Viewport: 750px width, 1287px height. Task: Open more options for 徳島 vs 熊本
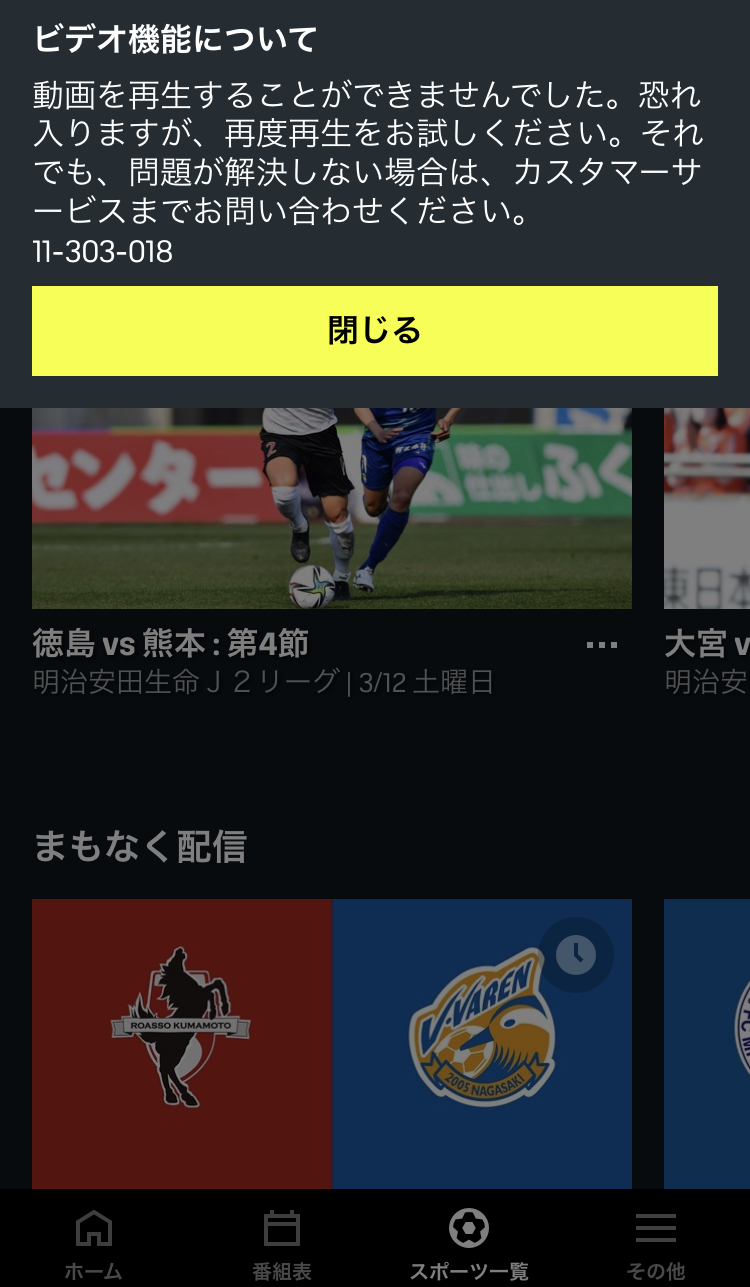click(601, 645)
